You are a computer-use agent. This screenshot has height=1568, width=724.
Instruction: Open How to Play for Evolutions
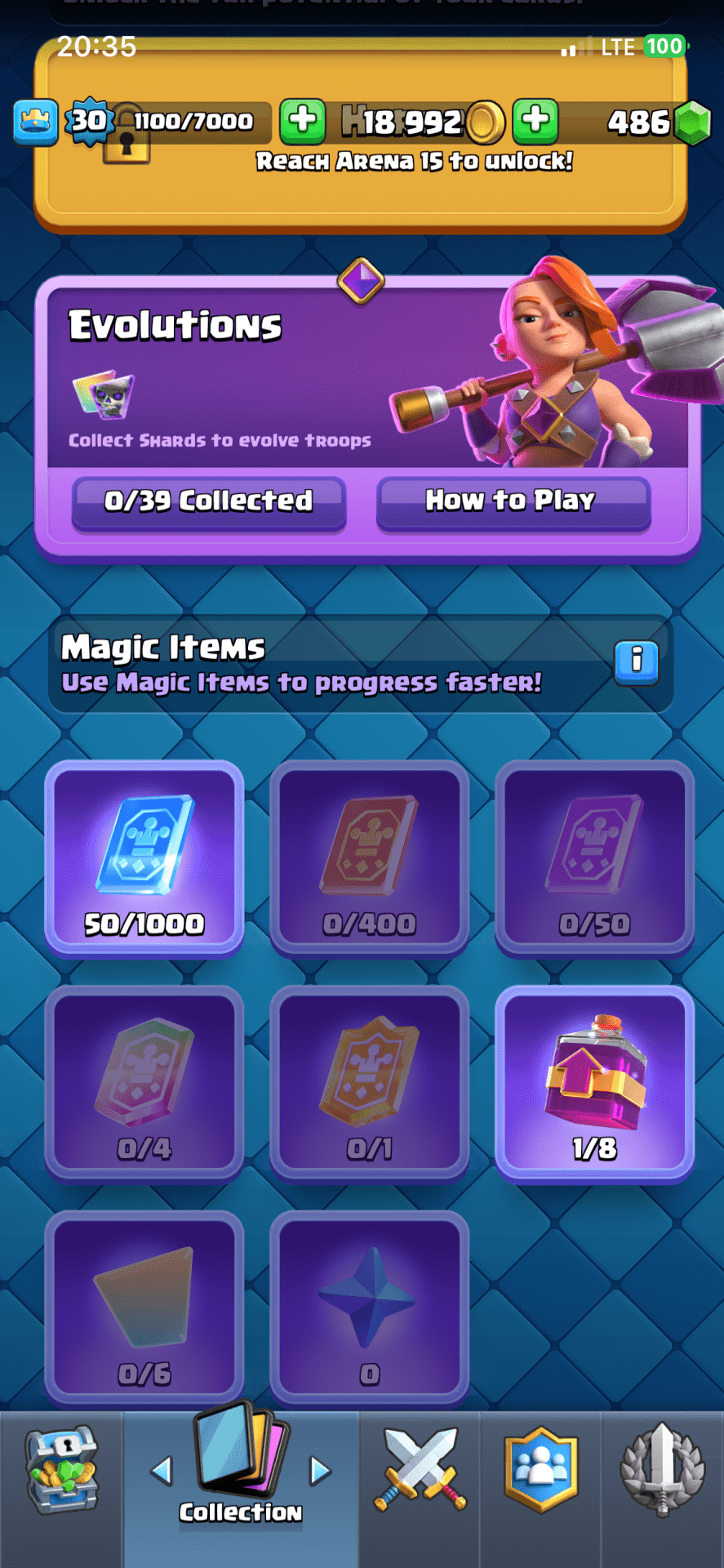(513, 501)
